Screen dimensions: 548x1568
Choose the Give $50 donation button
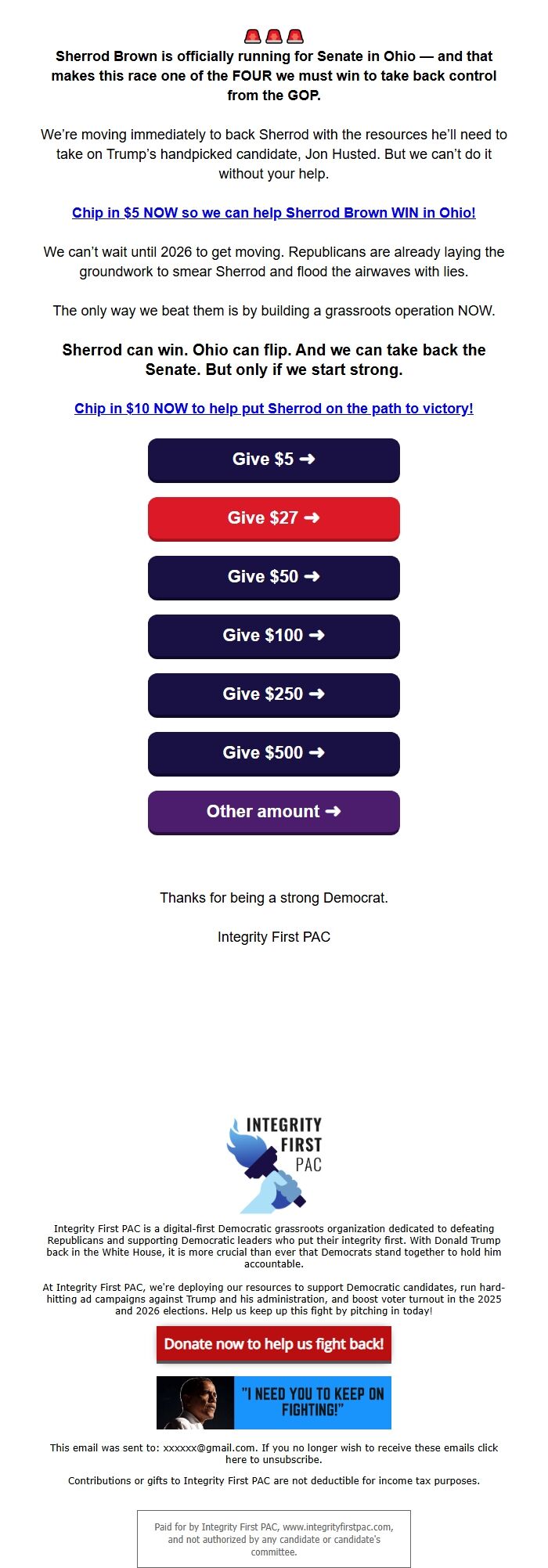[273, 577]
